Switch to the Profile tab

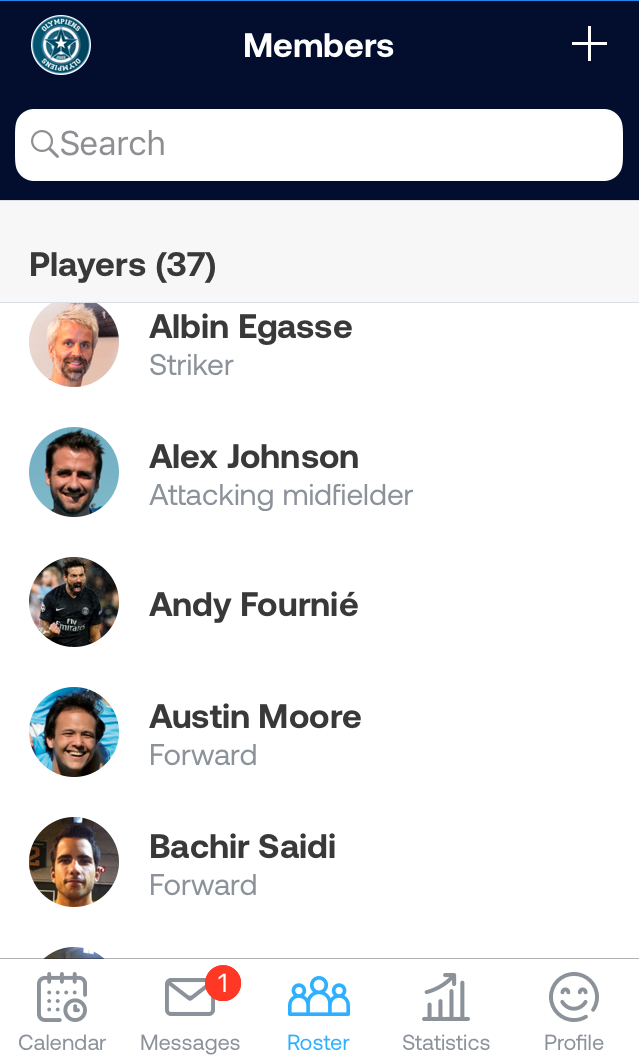[x=574, y=1012]
